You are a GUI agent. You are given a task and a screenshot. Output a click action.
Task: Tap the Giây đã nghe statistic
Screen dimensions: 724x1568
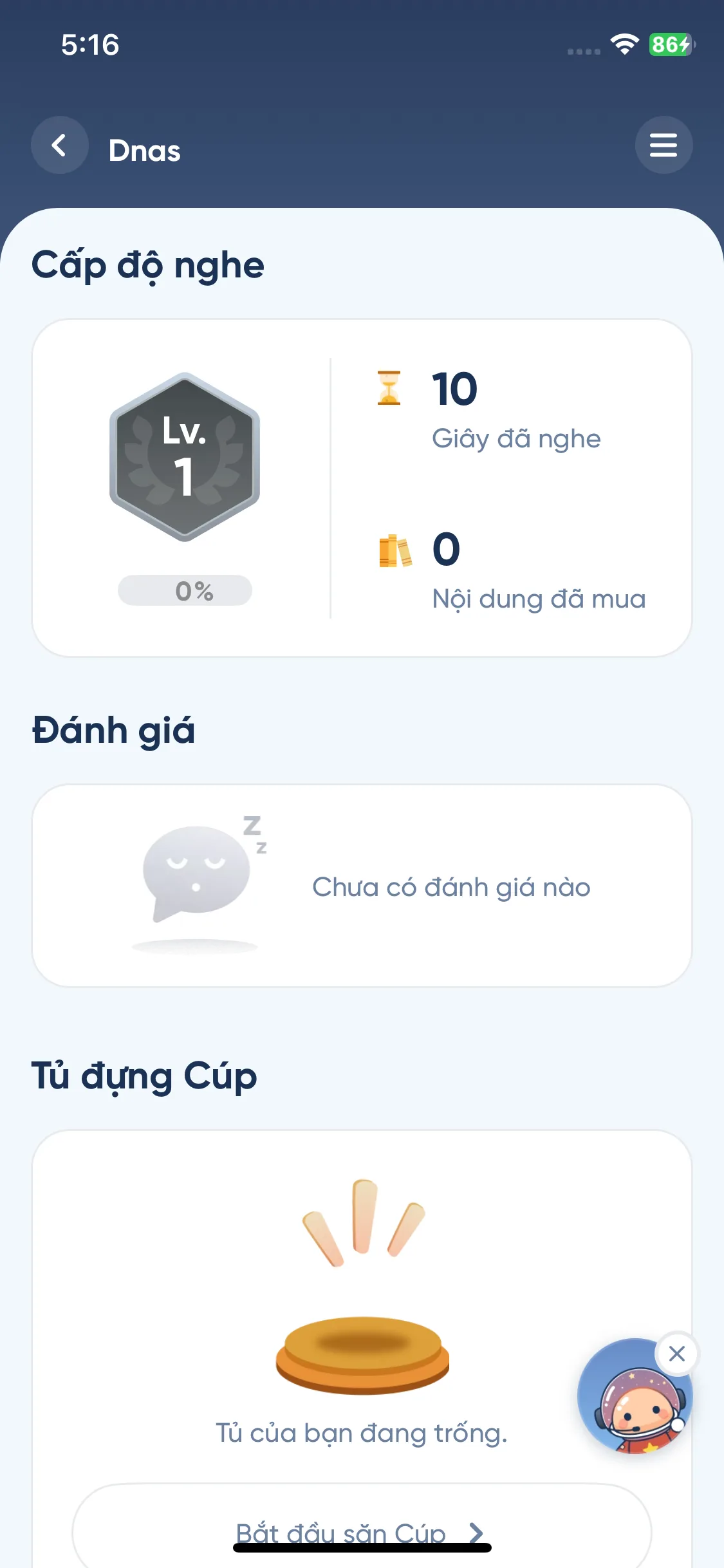pos(516,438)
